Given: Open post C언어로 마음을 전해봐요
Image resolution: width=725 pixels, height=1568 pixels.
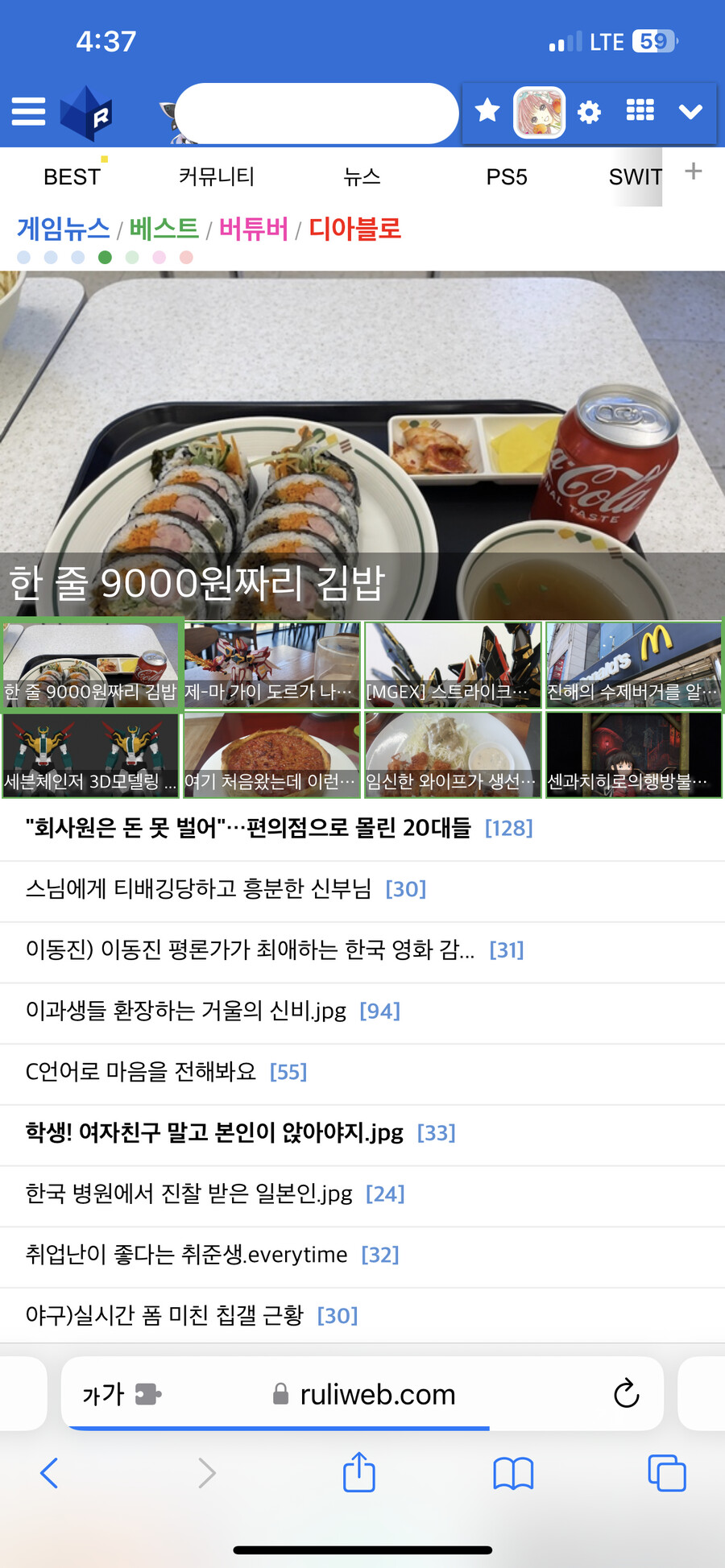Looking at the screenshot, I should (141, 1072).
